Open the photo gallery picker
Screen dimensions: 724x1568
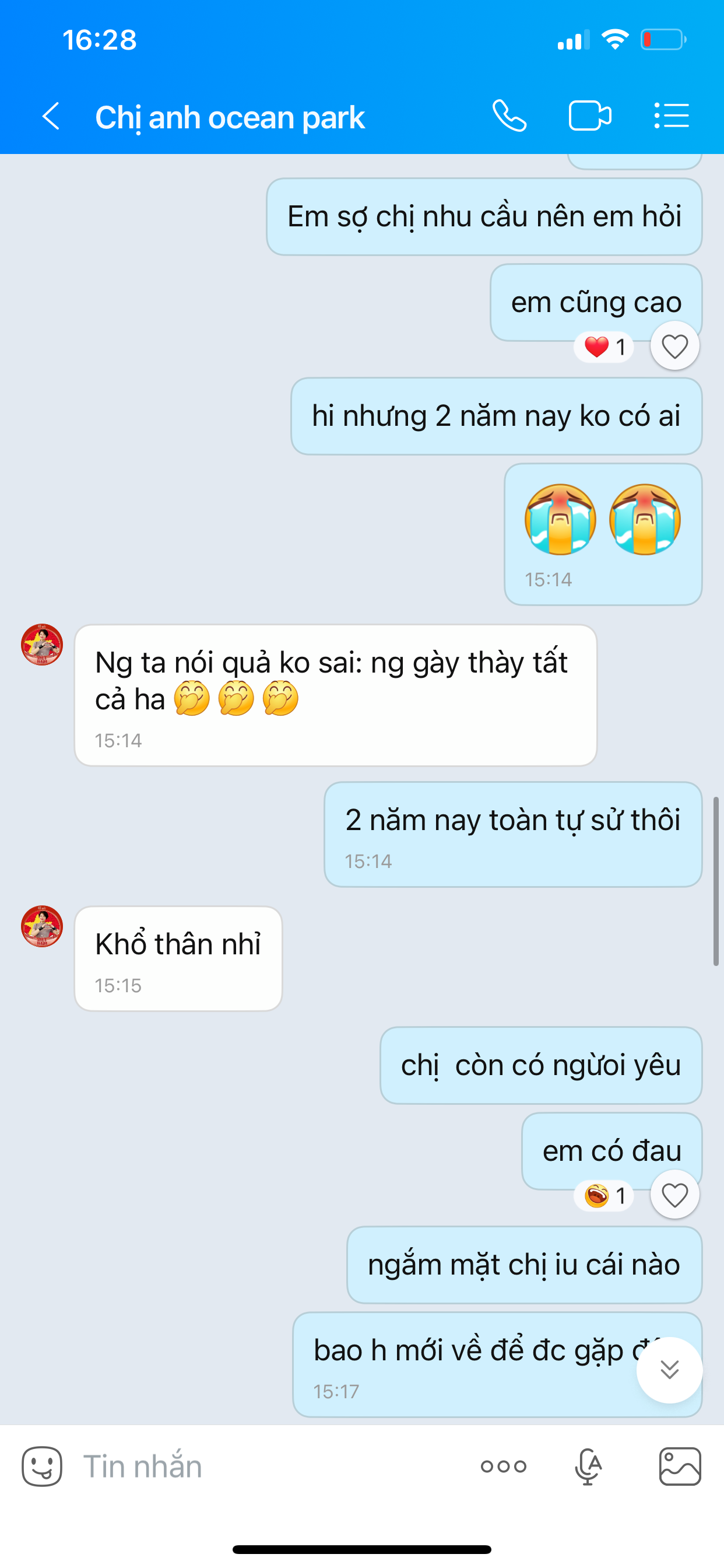coord(680,1466)
